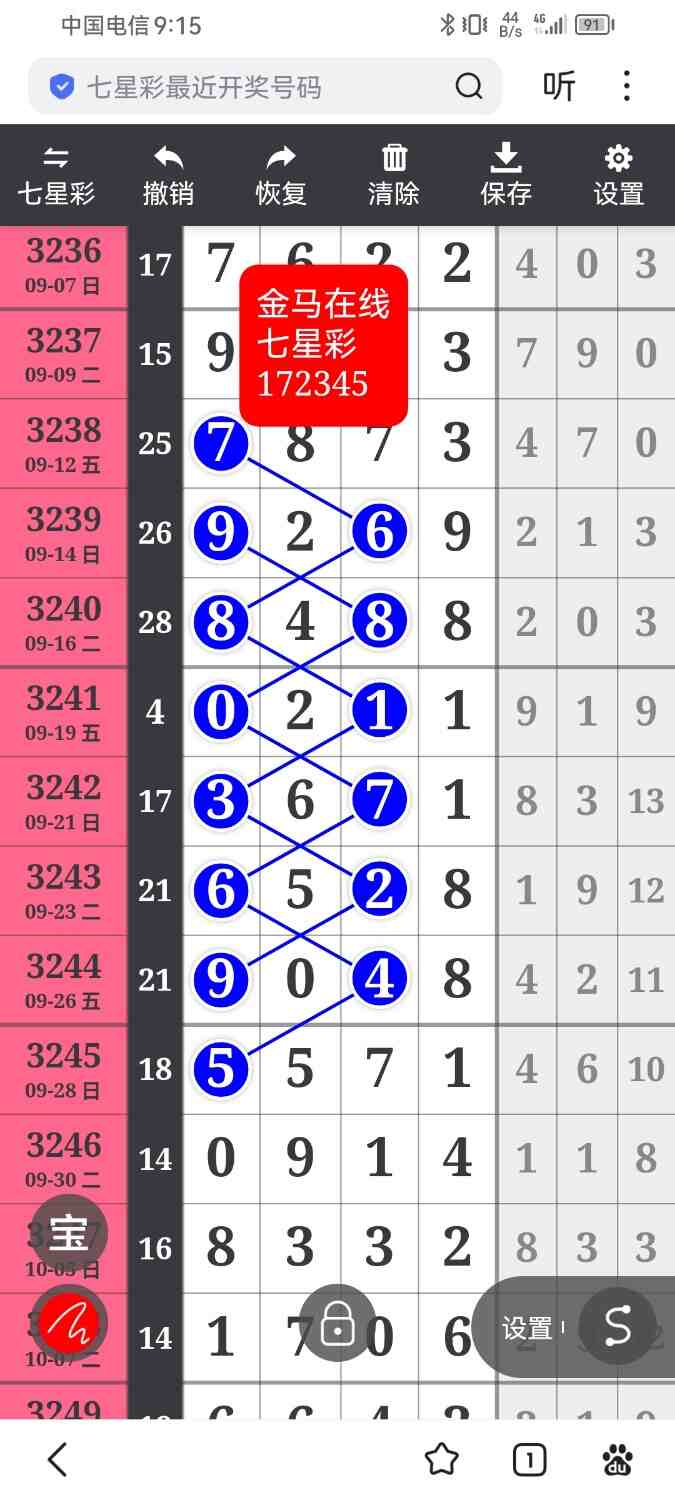This screenshot has height=1500, width=675.
Task: Open Baidu home with the paw icon
Action: point(618,1460)
